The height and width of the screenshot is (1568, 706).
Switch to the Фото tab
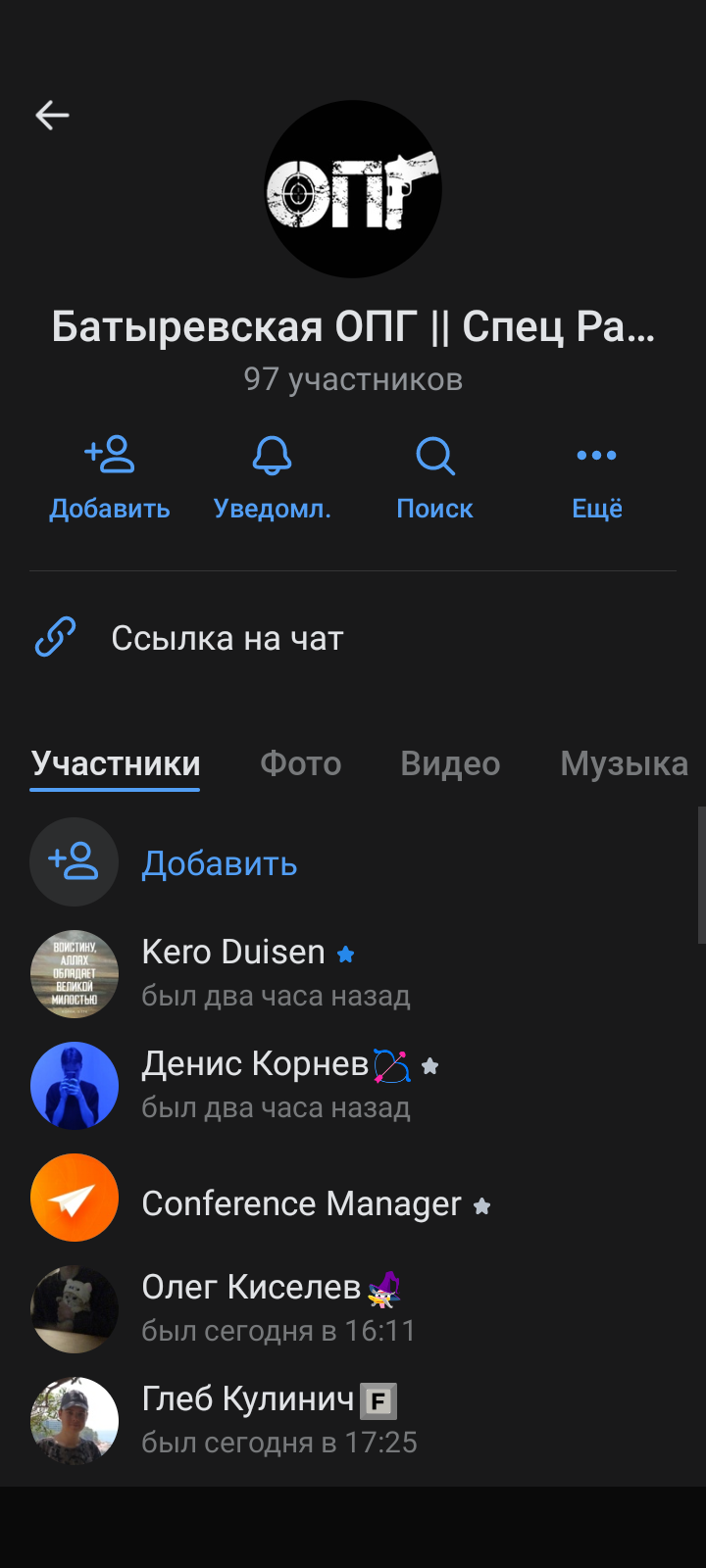tap(300, 763)
